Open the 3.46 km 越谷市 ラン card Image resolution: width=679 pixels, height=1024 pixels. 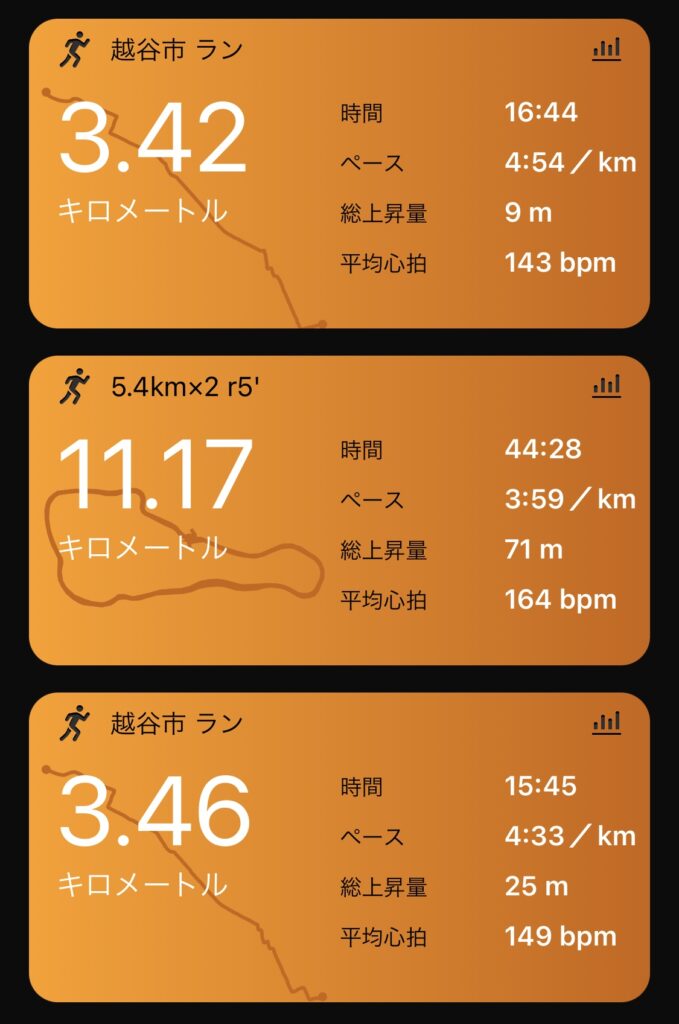(x=339, y=848)
